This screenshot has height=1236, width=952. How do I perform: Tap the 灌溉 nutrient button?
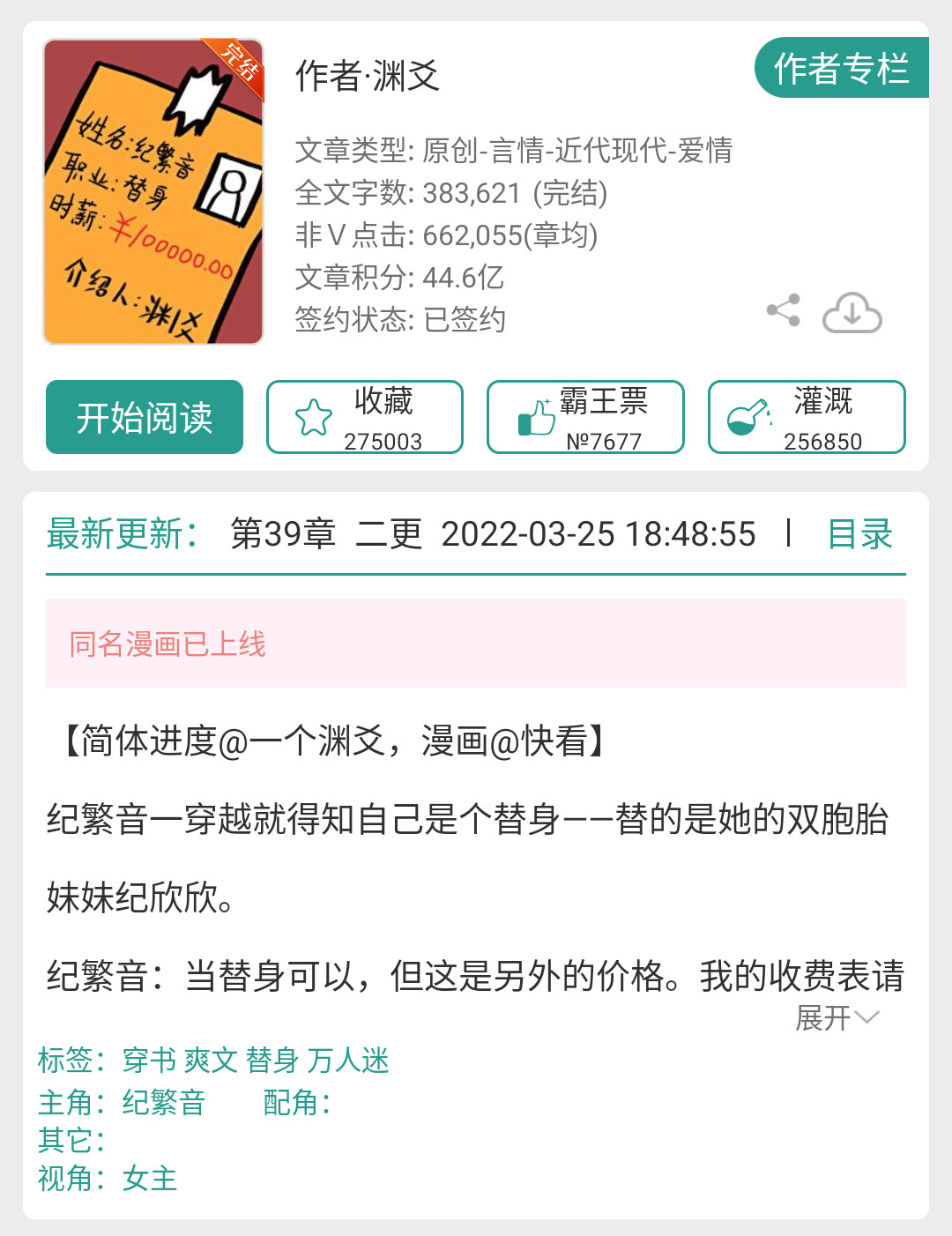click(807, 417)
